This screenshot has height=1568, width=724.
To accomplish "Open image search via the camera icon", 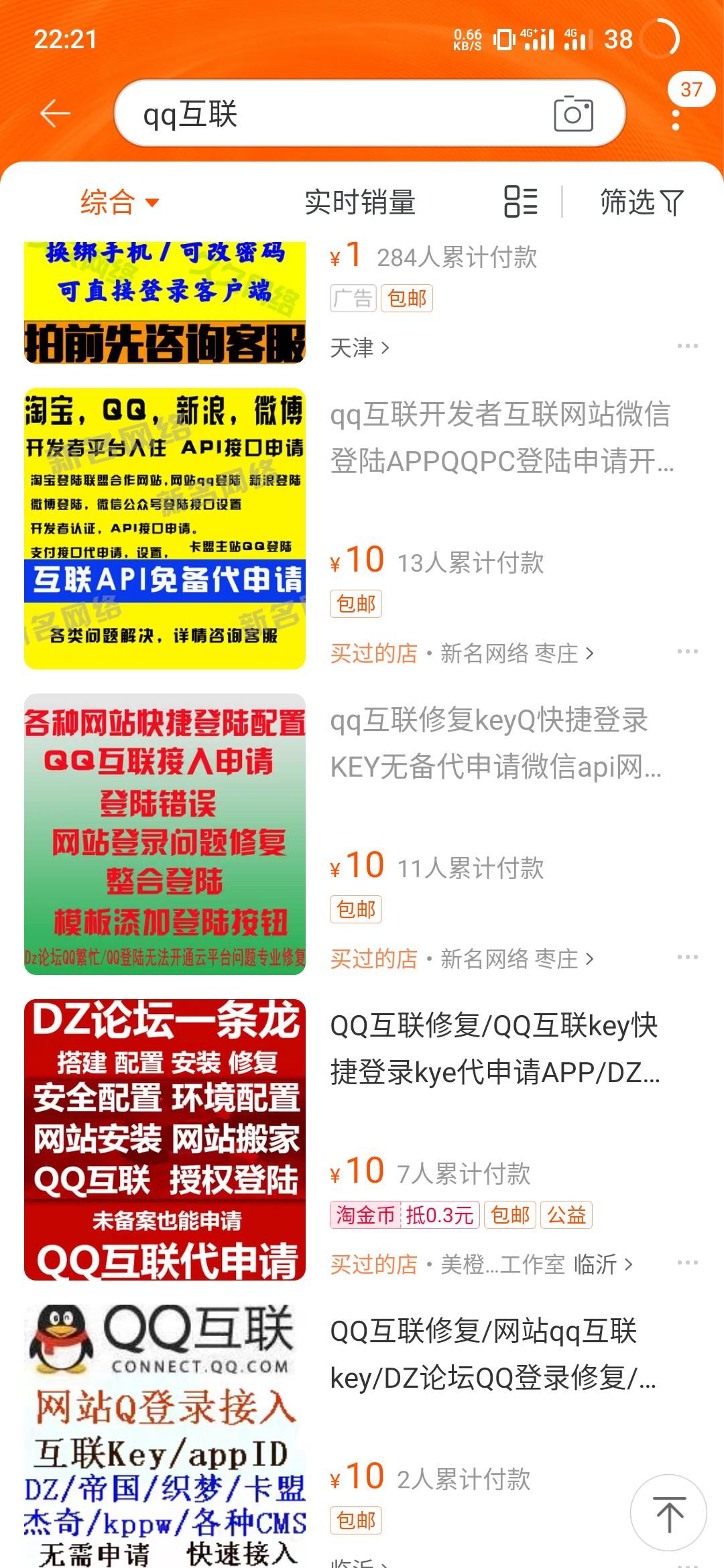I will 573,115.
